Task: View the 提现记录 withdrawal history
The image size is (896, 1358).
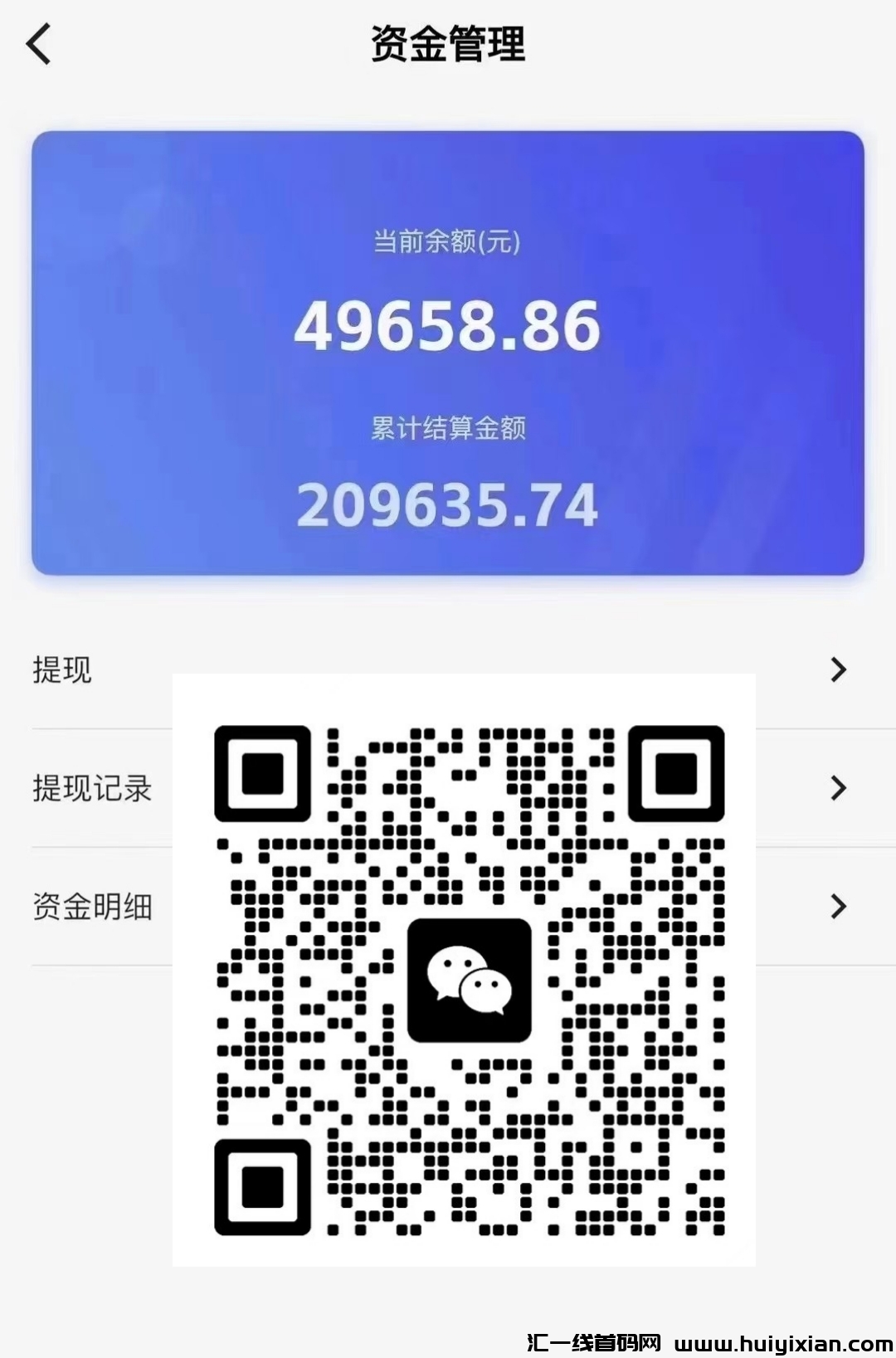Action: [x=91, y=789]
